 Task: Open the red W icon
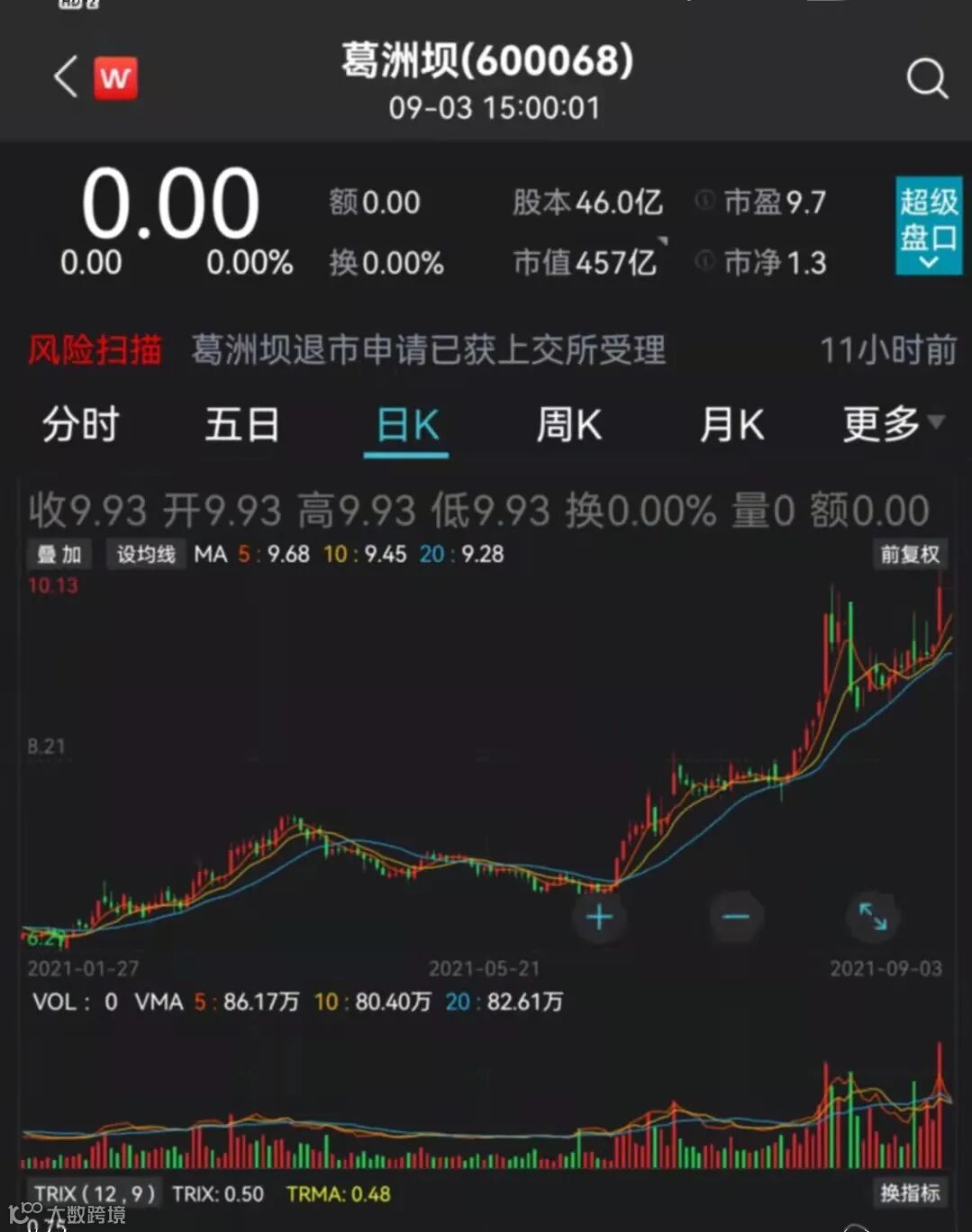coord(115,78)
